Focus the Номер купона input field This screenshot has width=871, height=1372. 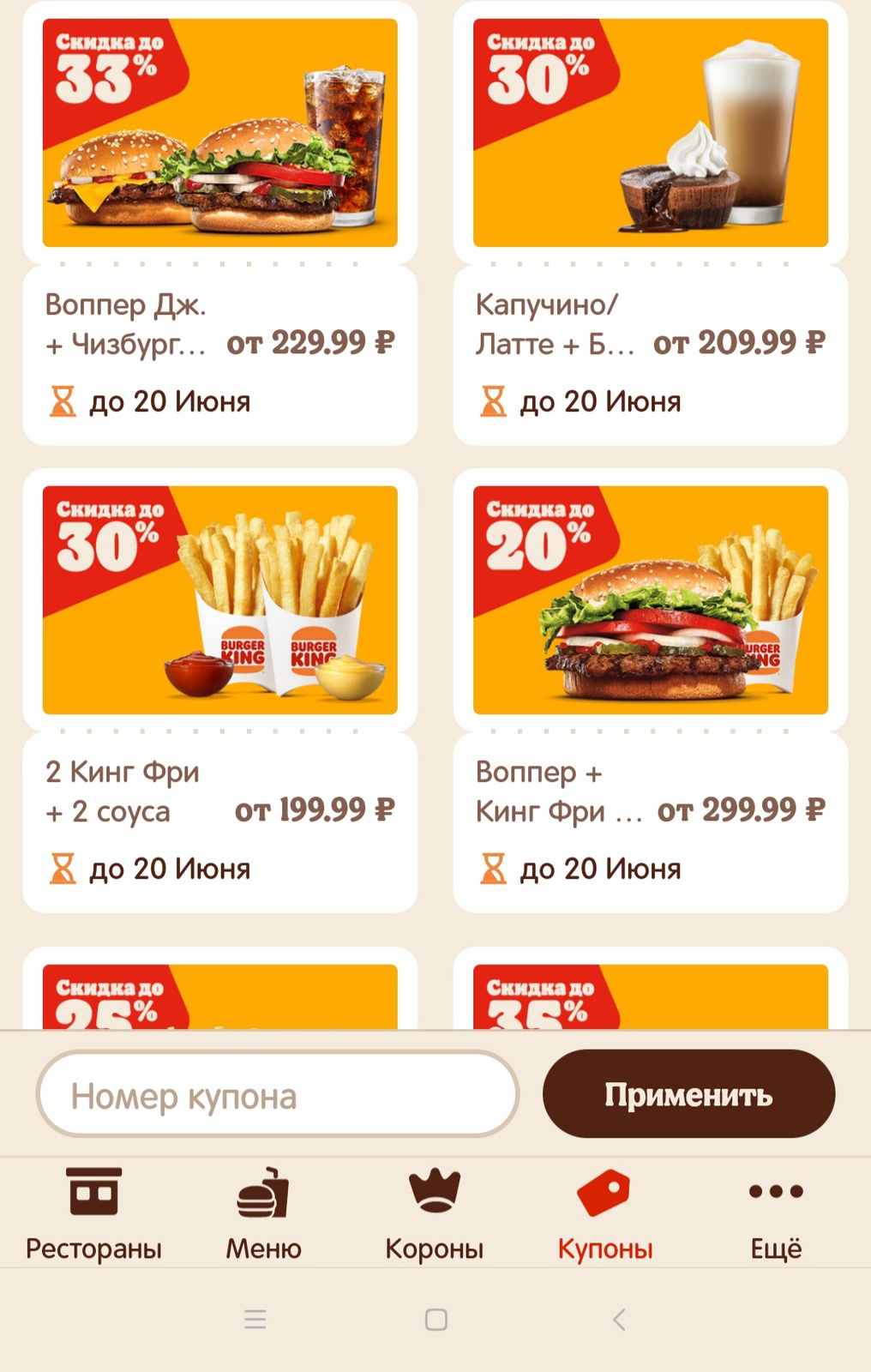[277, 1095]
